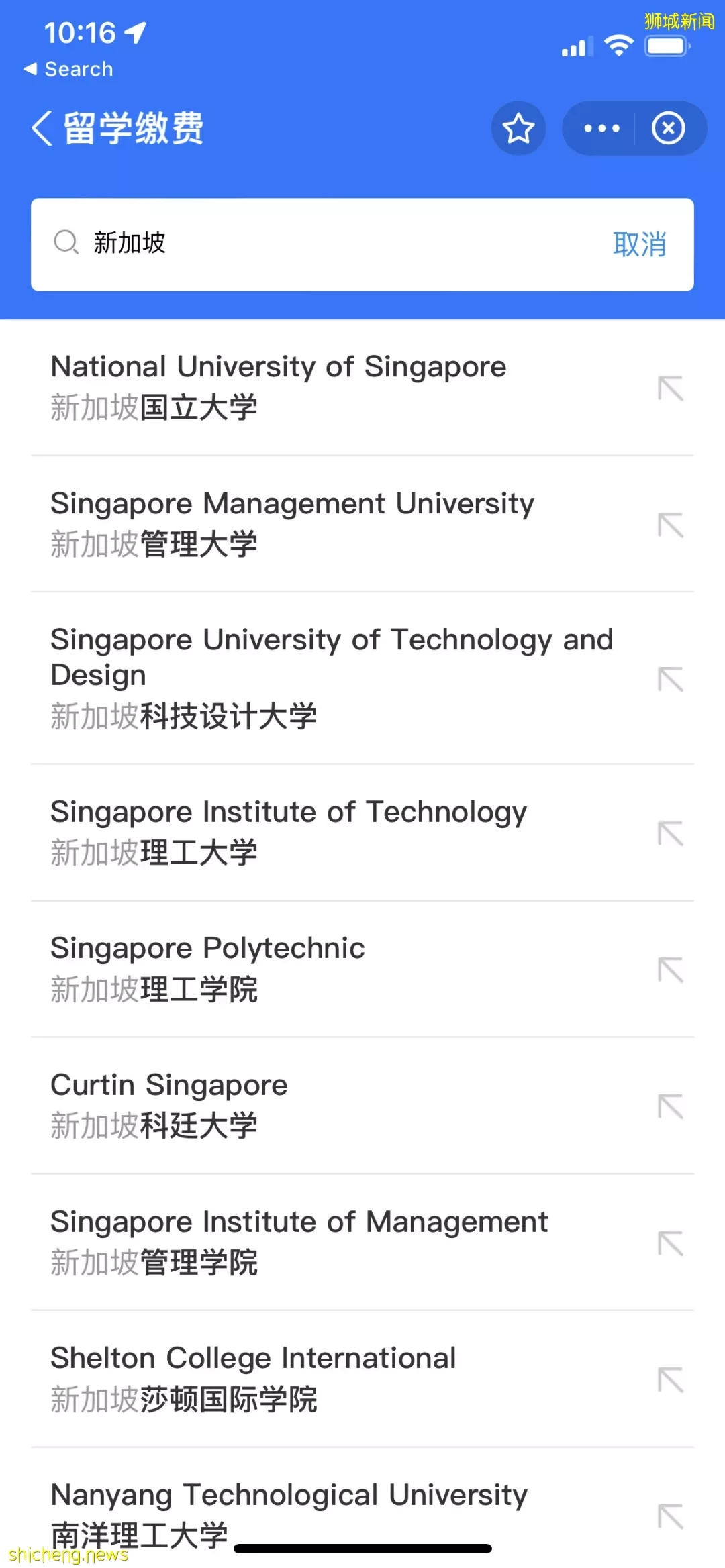Tap the search field containing 新加坡
The height and width of the screenshot is (1568, 725).
click(x=322, y=244)
